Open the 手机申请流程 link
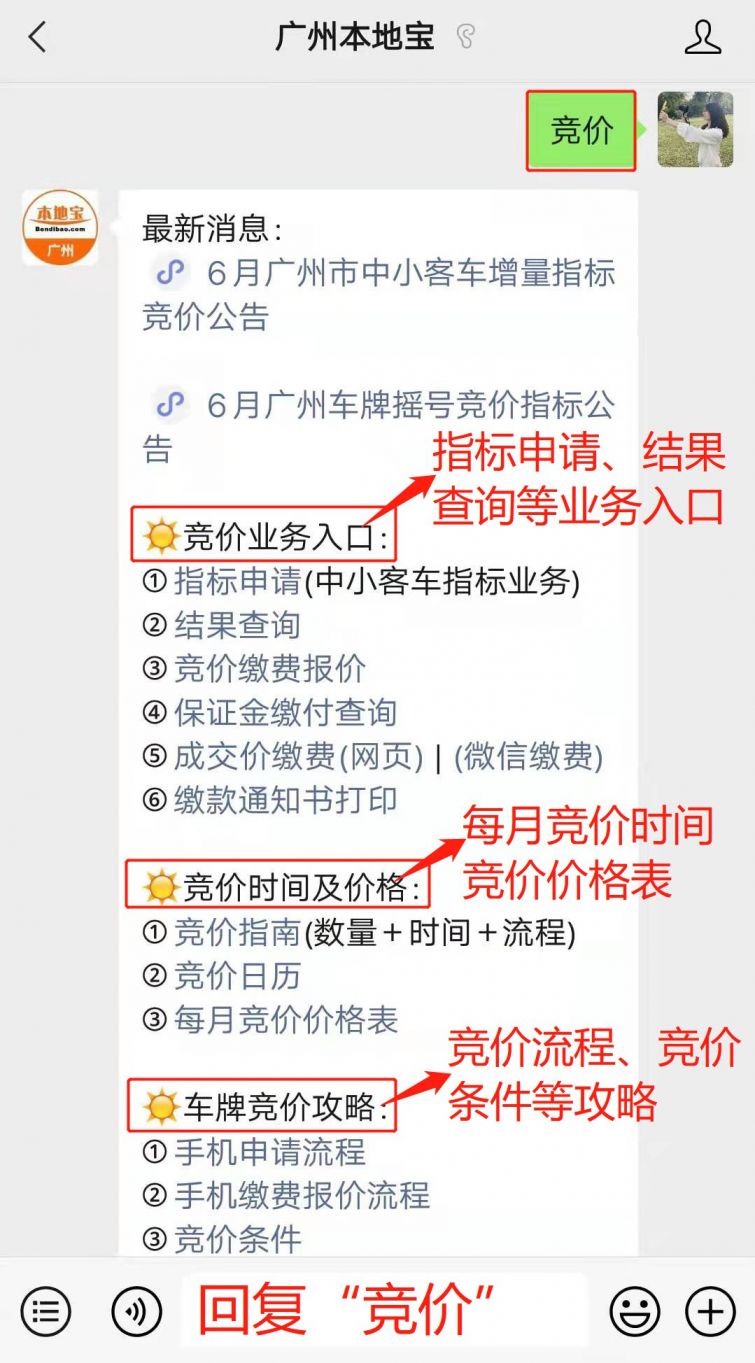755x1363 pixels. point(270,1152)
